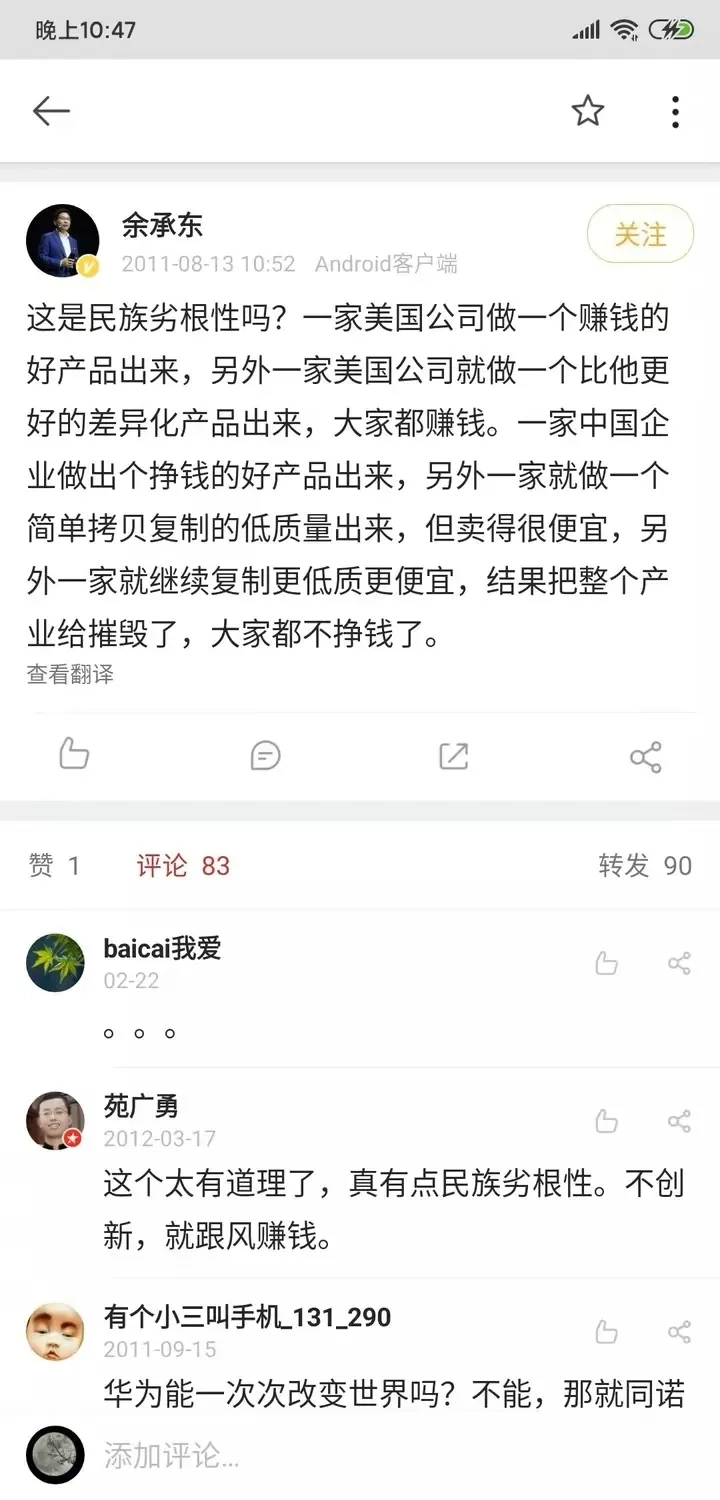View 苑广勇's profile picture
Image resolution: width=720 pixels, height=1500 pixels.
[x=55, y=1120]
